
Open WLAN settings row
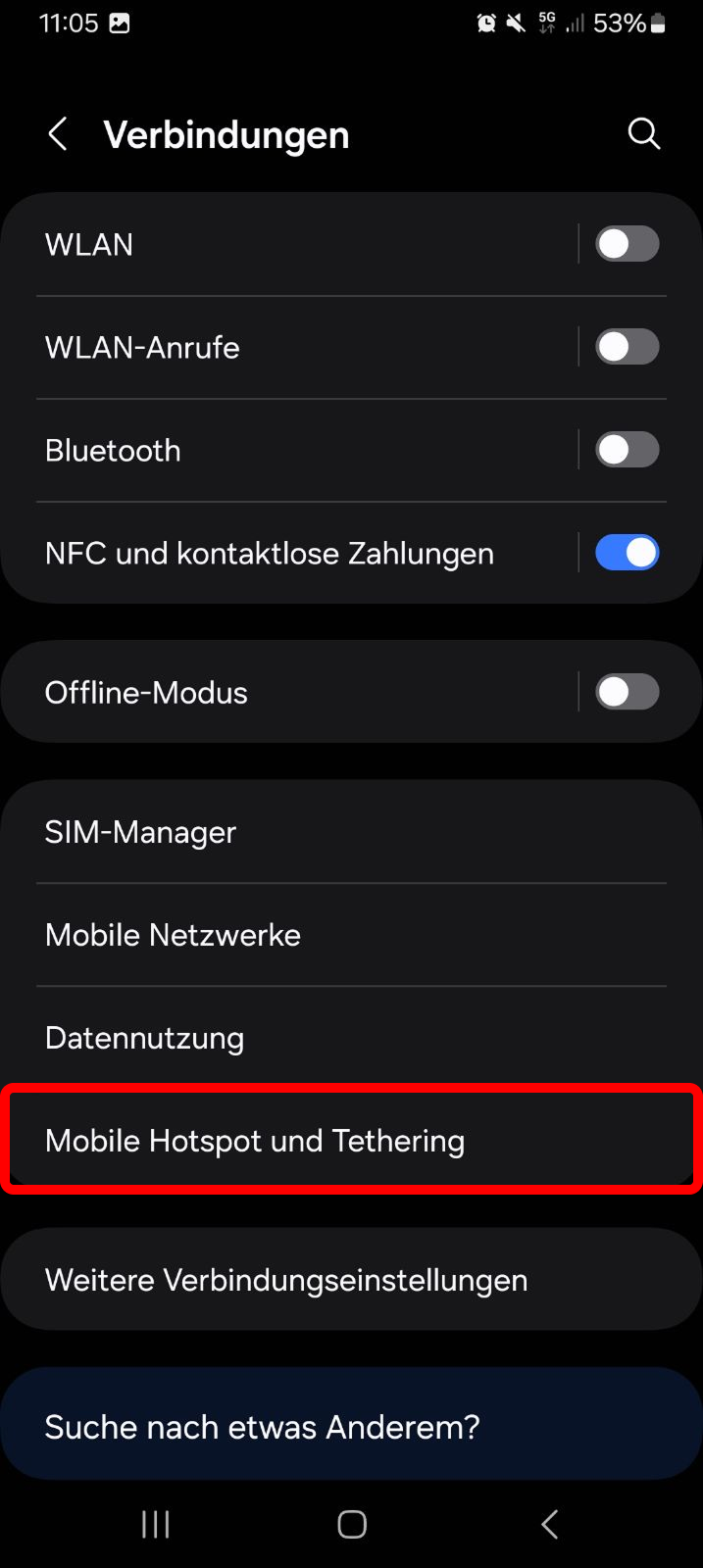click(294, 244)
